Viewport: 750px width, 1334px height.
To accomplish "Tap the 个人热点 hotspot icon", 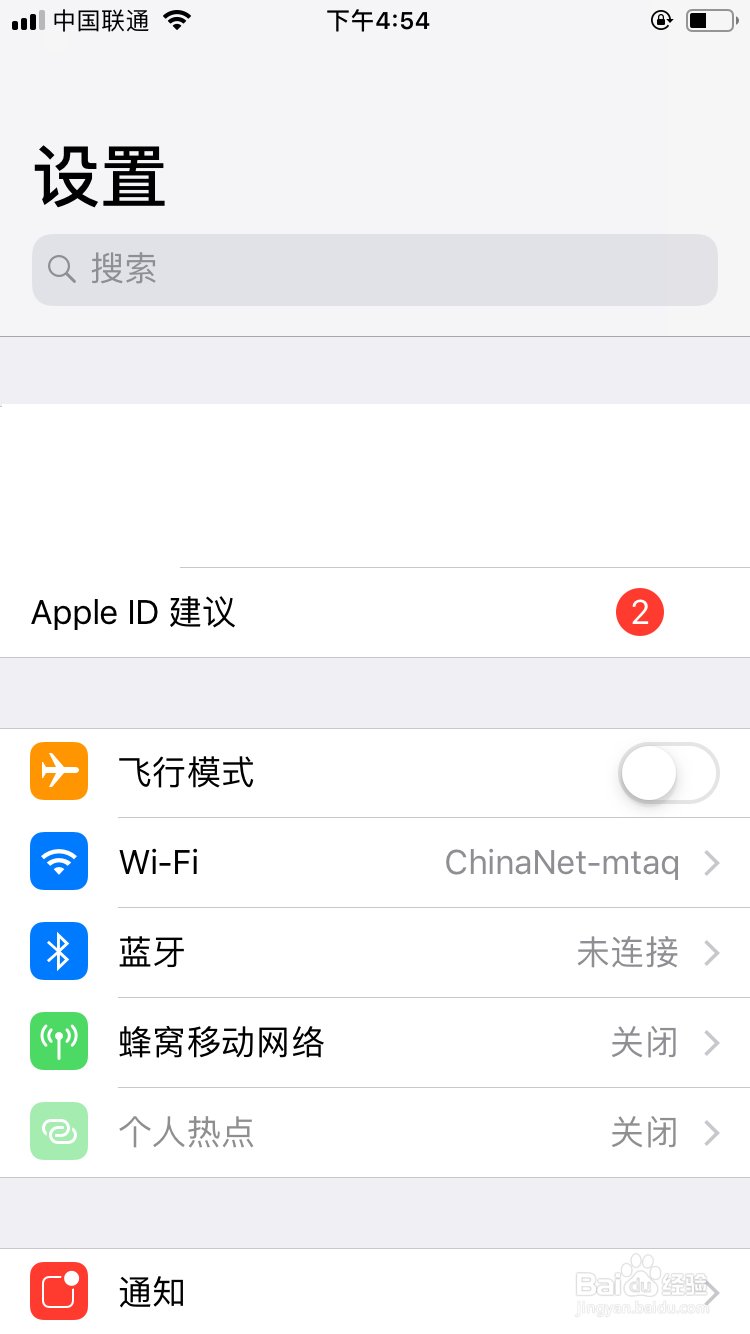I will (58, 1131).
